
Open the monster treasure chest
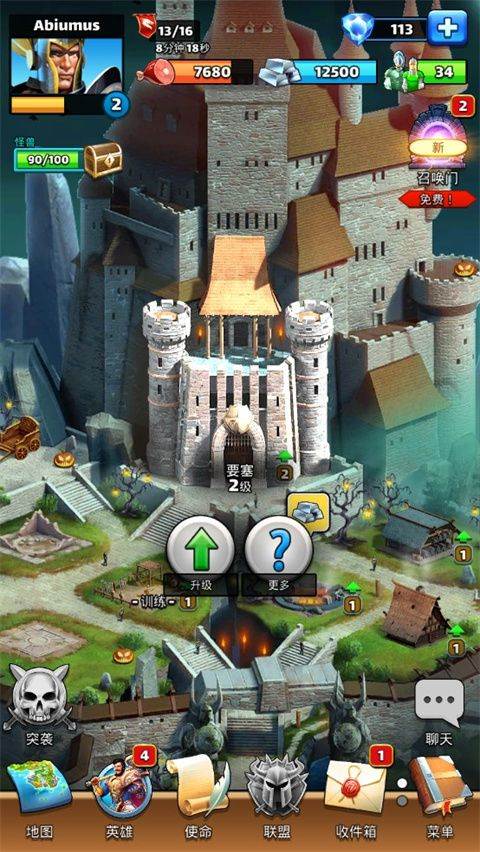[102, 160]
